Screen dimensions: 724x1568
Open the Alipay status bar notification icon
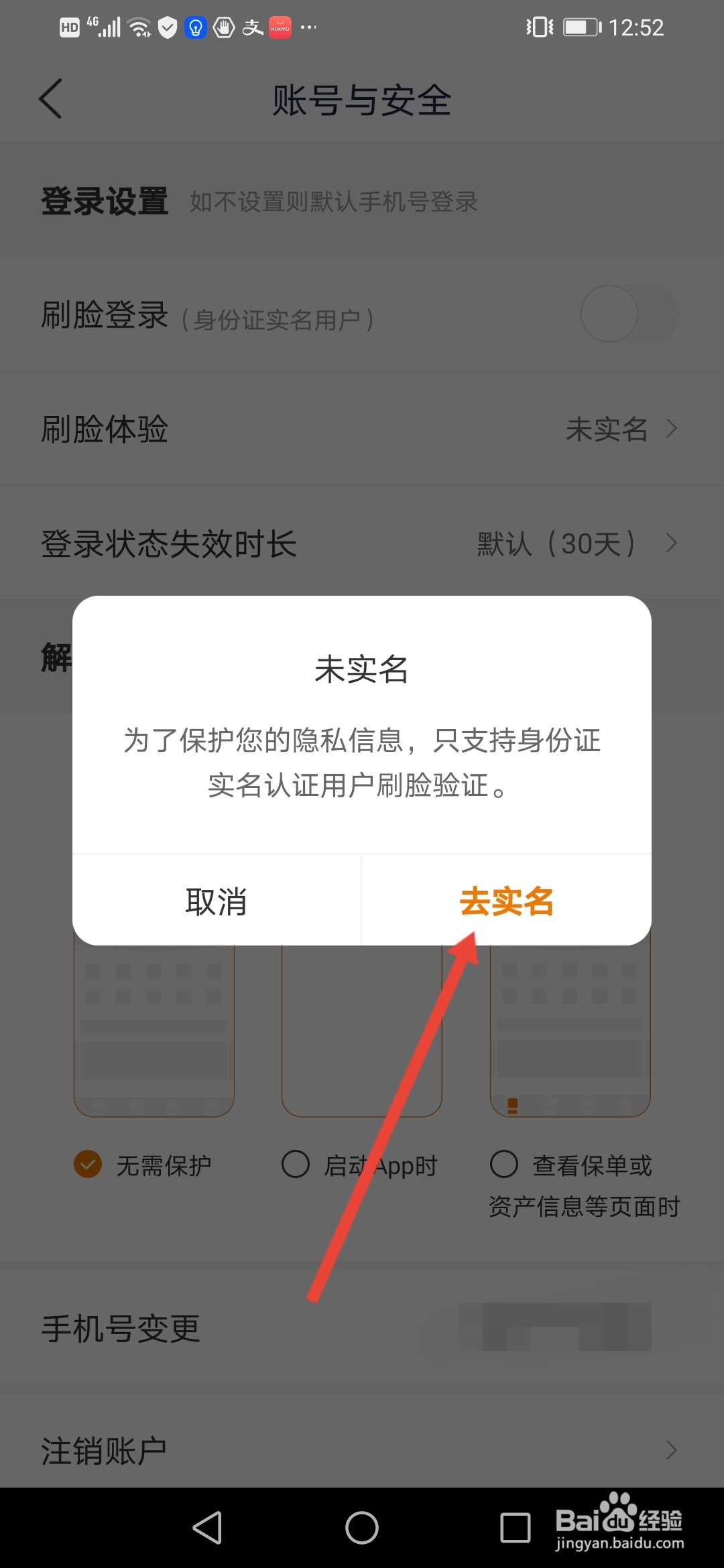[x=252, y=27]
